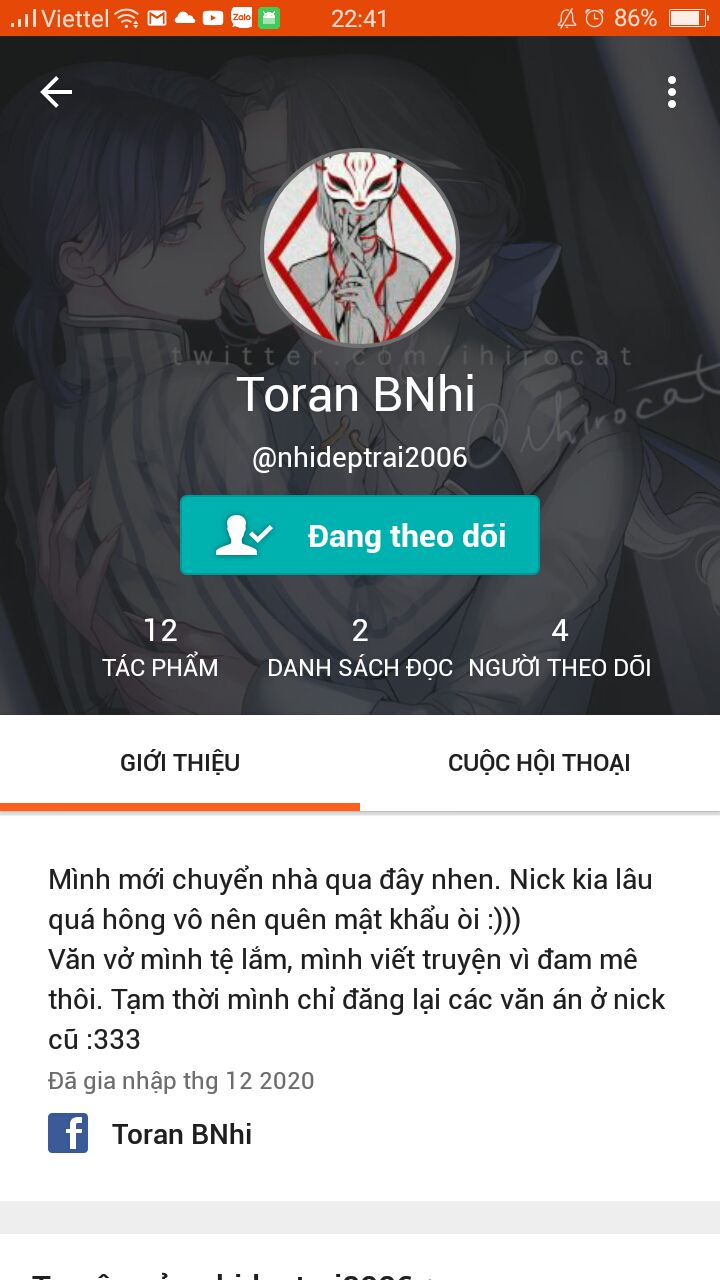720x1280 pixels.
Task: View the 12 Tác phẩm works
Action: pyautogui.click(x=160, y=648)
